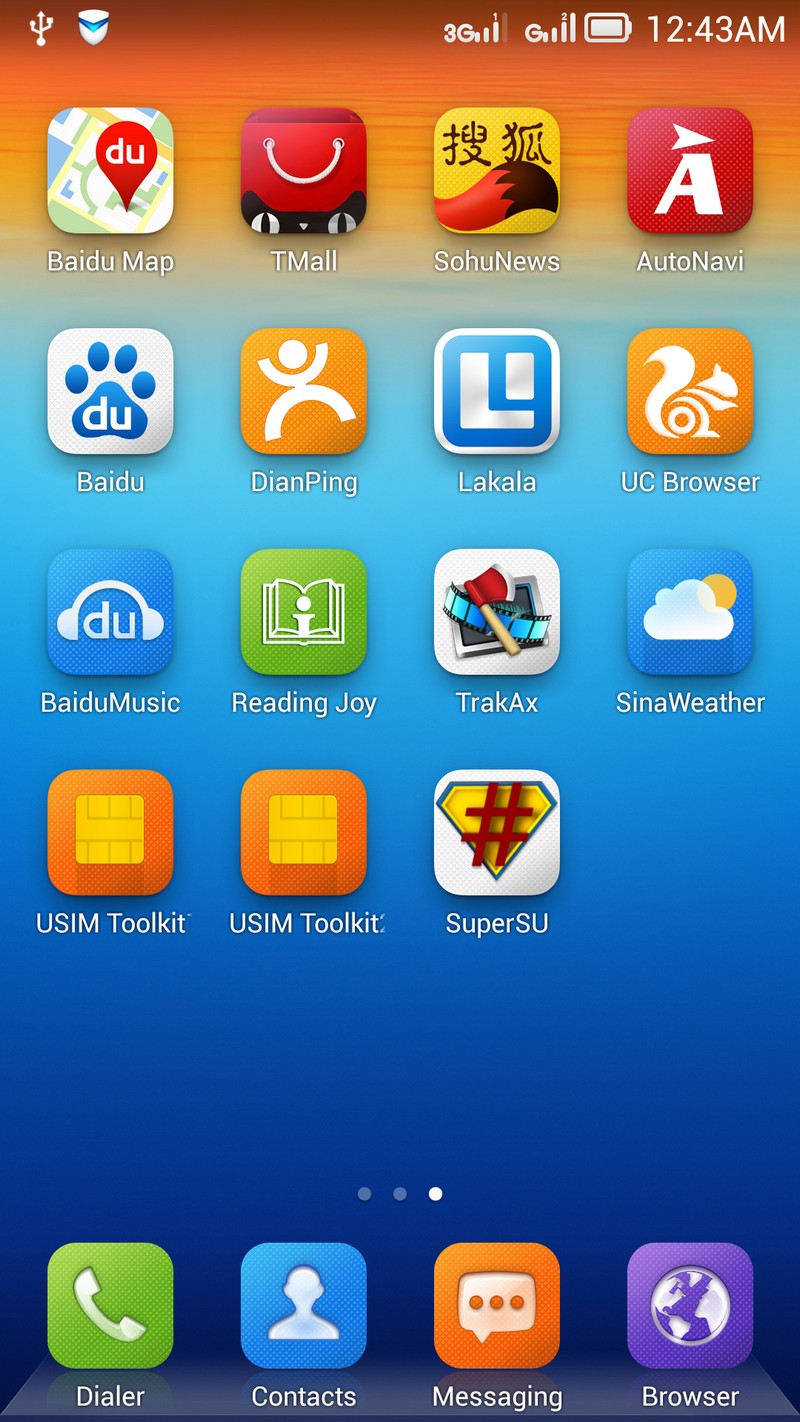
Task: Launch the TMall shopping app
Action: tap(303, 171)
